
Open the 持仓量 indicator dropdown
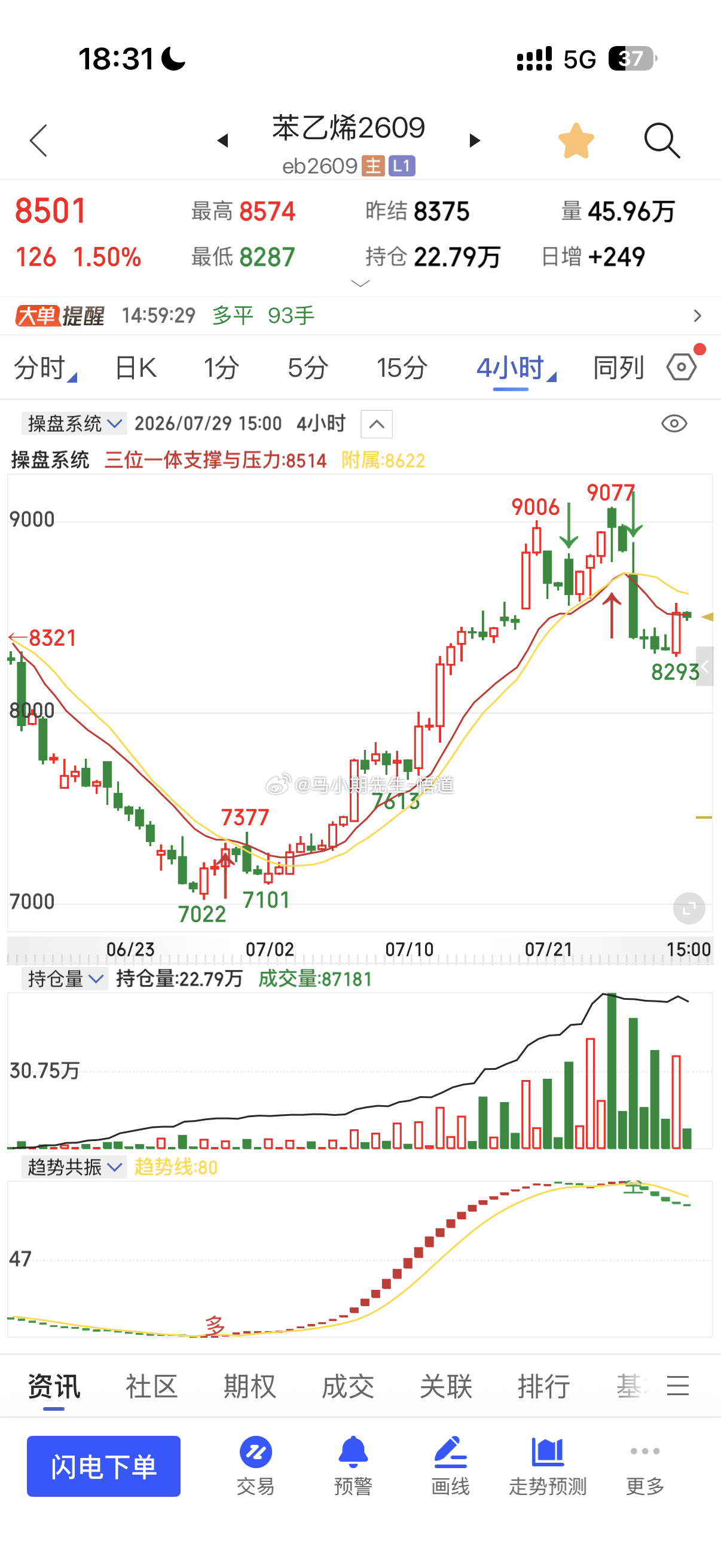click(65, 979)
